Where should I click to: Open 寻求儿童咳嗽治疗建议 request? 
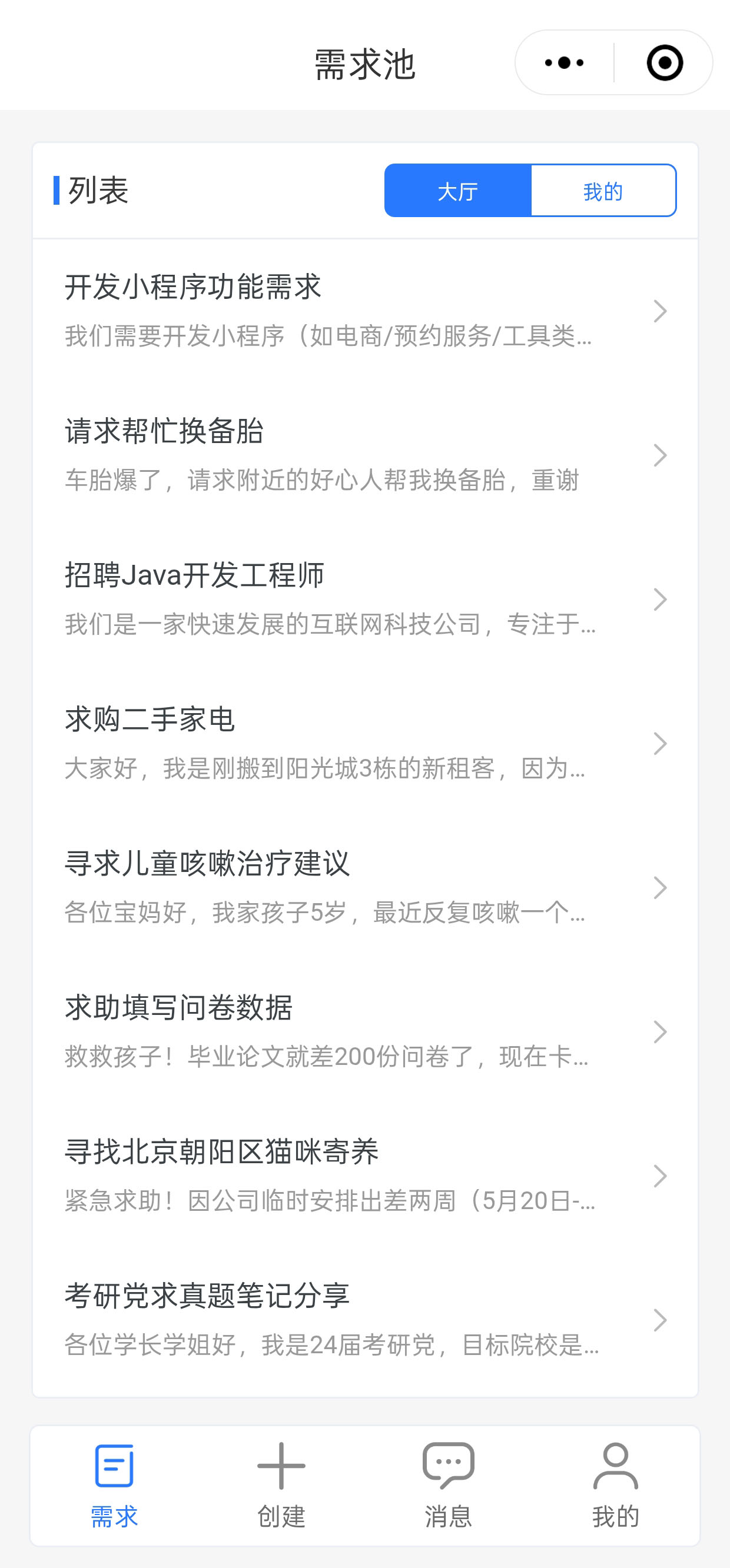coord(366,888)
